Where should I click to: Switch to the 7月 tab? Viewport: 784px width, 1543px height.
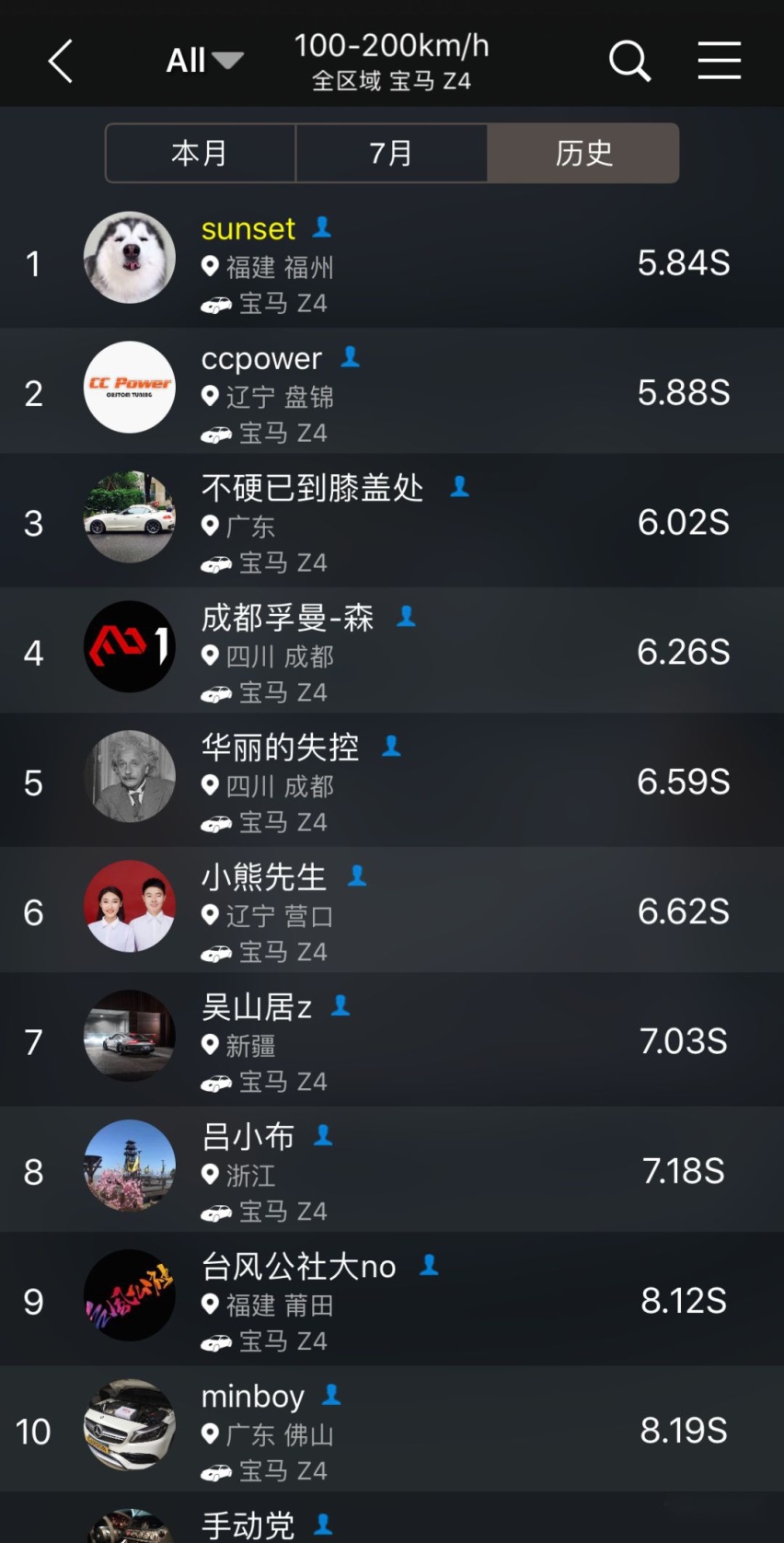(391, 153)
